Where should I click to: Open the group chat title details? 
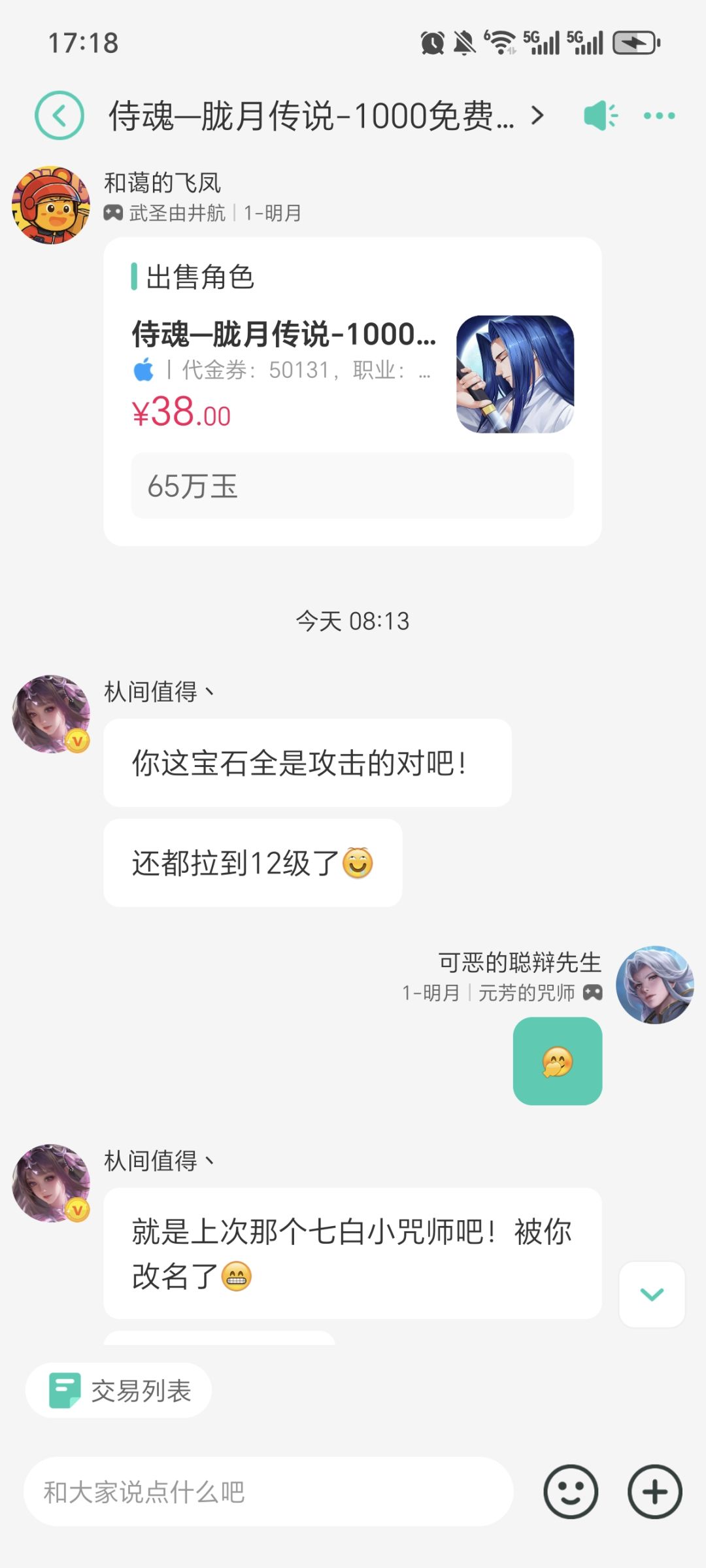tap(326, 116)
